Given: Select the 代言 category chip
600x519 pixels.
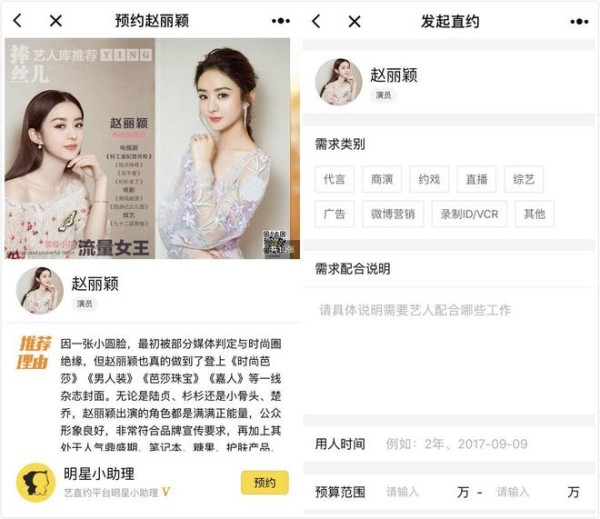Looking at the screenshot, I should point(334,179).
